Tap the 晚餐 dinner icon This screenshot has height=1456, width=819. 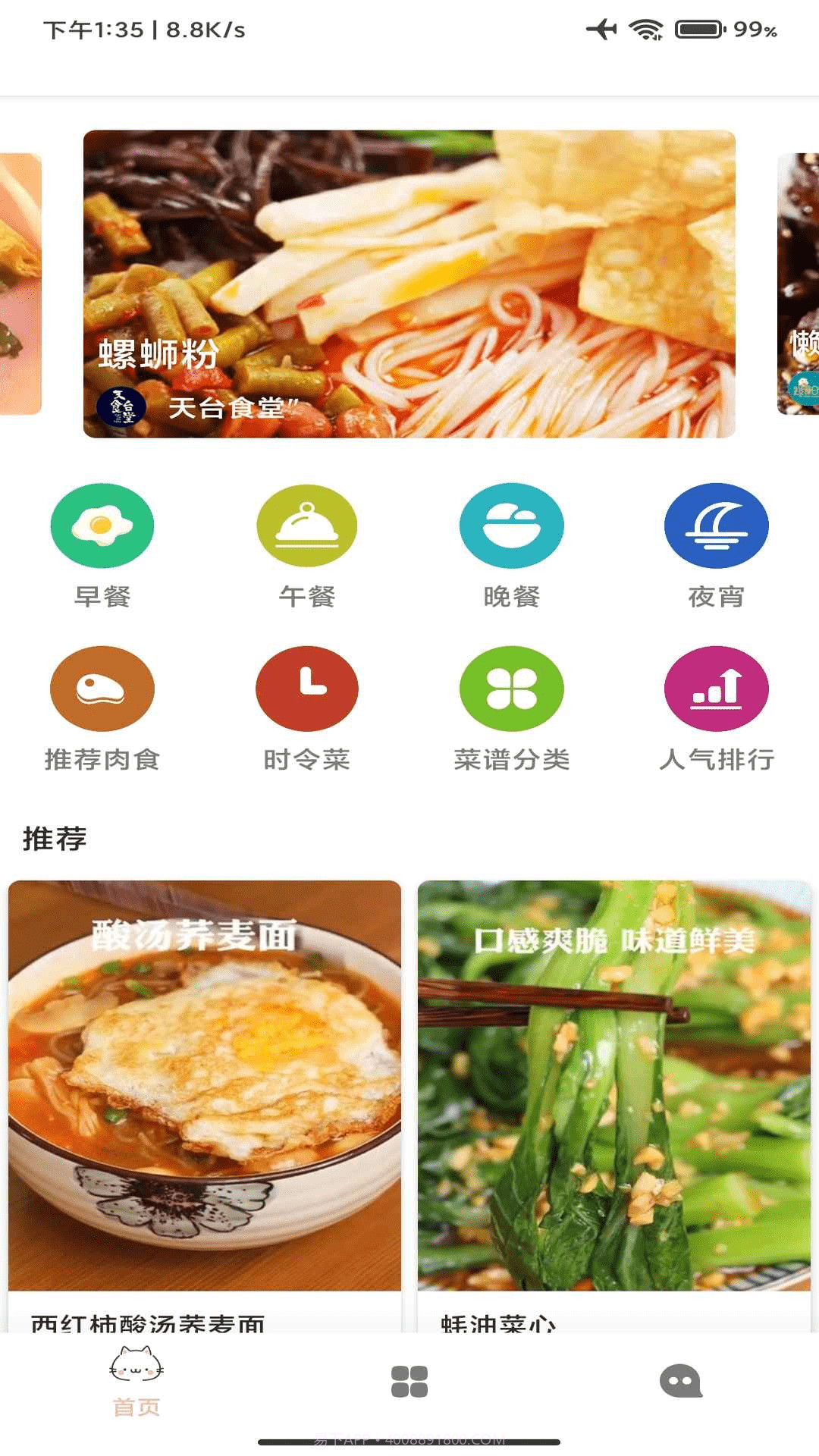[x=512, y=526]
